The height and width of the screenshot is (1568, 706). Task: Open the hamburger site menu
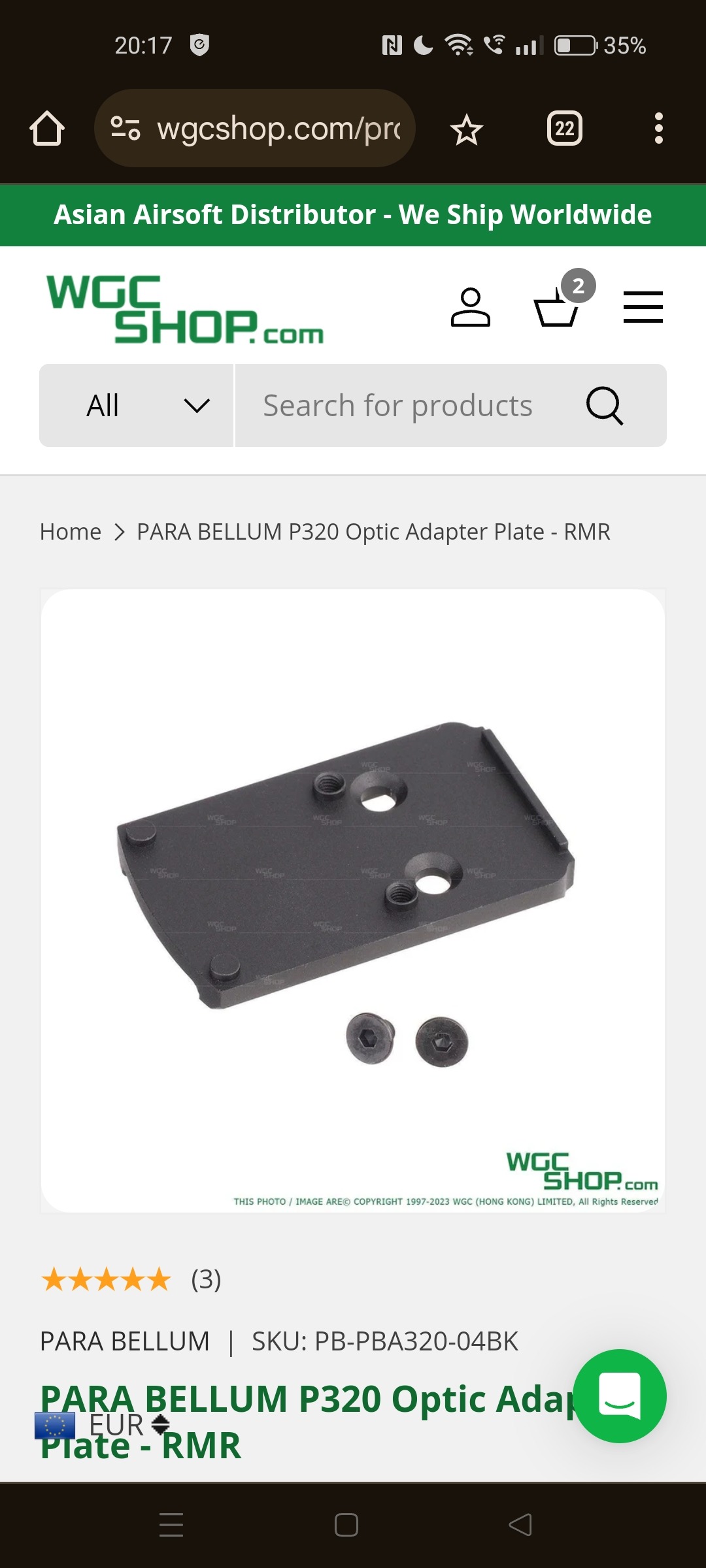pos(643,307)
